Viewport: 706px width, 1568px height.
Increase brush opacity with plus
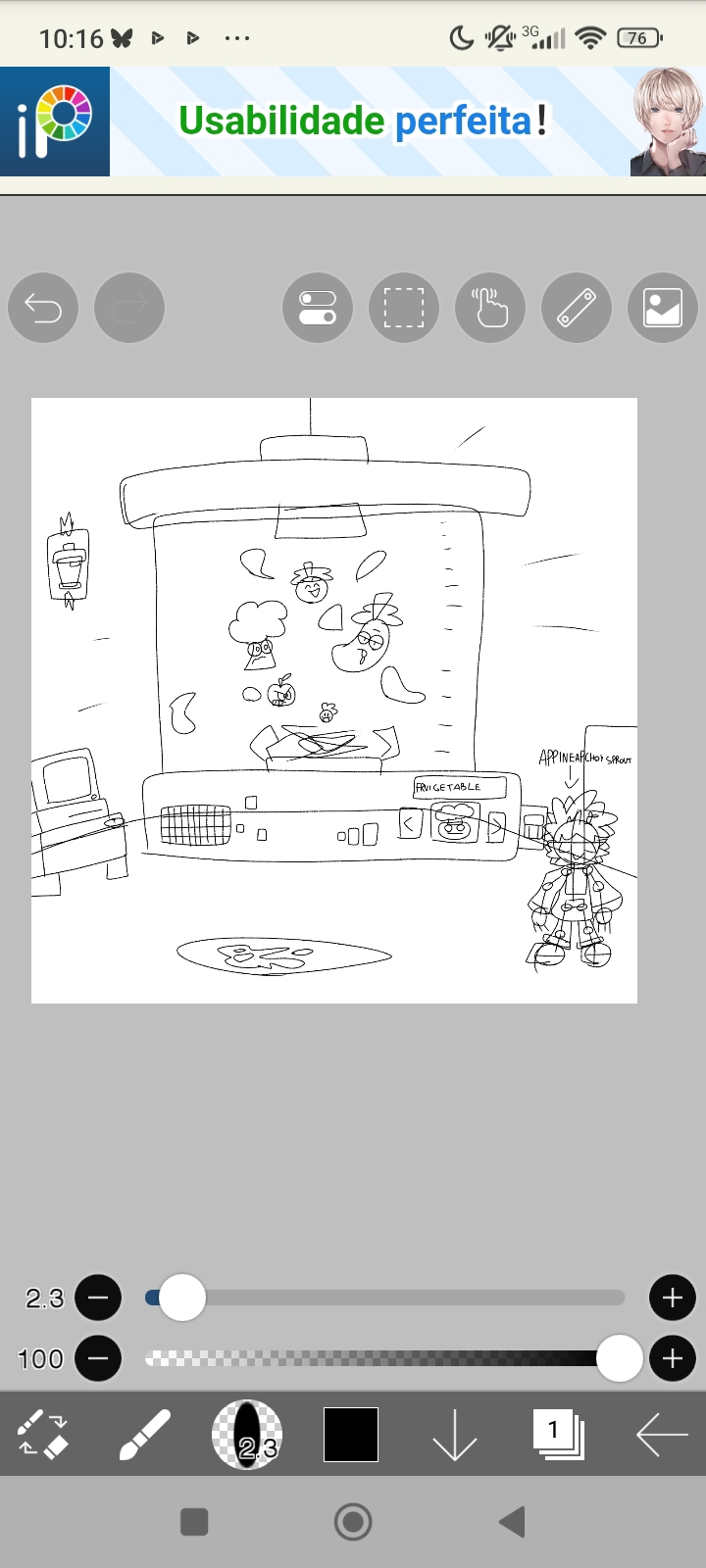tap(672, 1359)
